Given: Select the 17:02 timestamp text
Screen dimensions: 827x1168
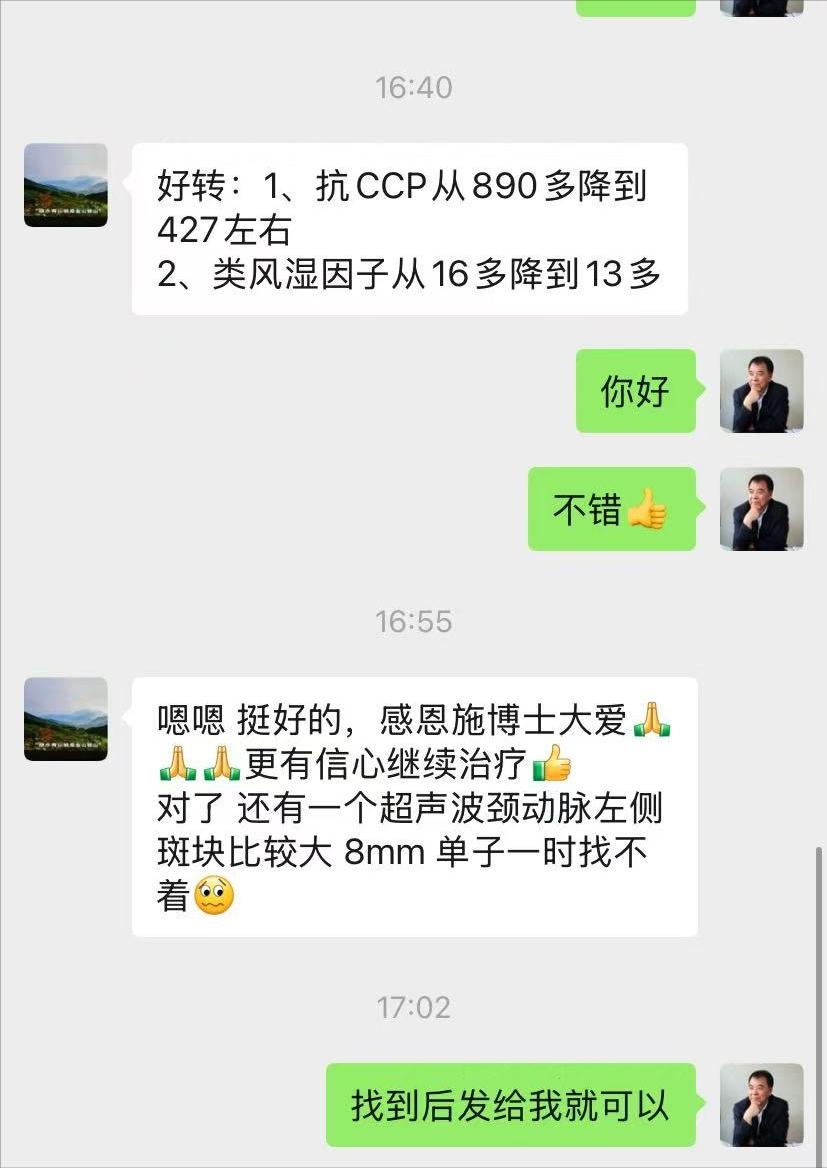Looking at the screenshot, I should [413, 1009].
